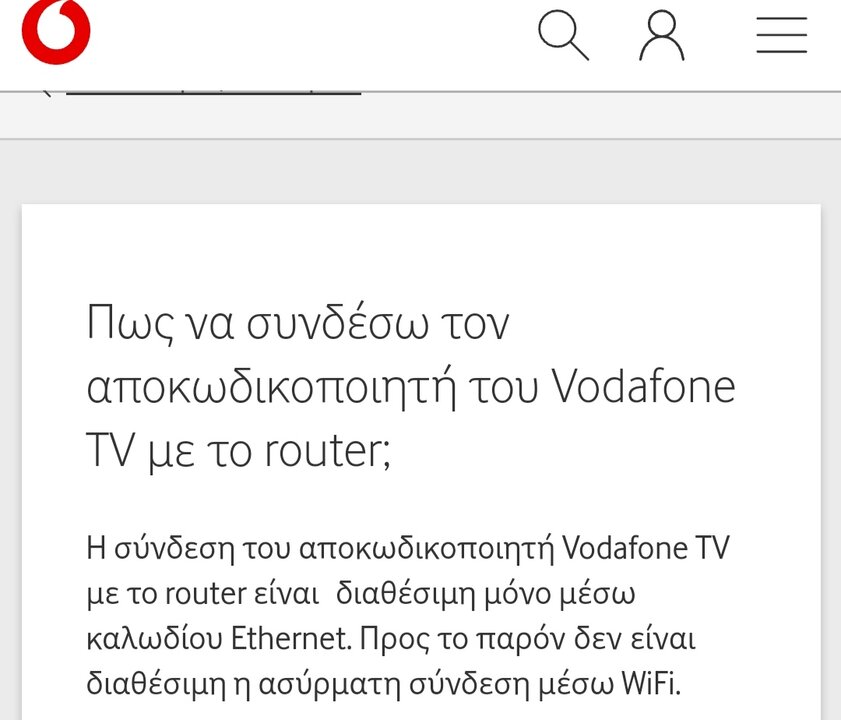Open the hamburger menu
The image size is (841, 720).
pos(781,35)
